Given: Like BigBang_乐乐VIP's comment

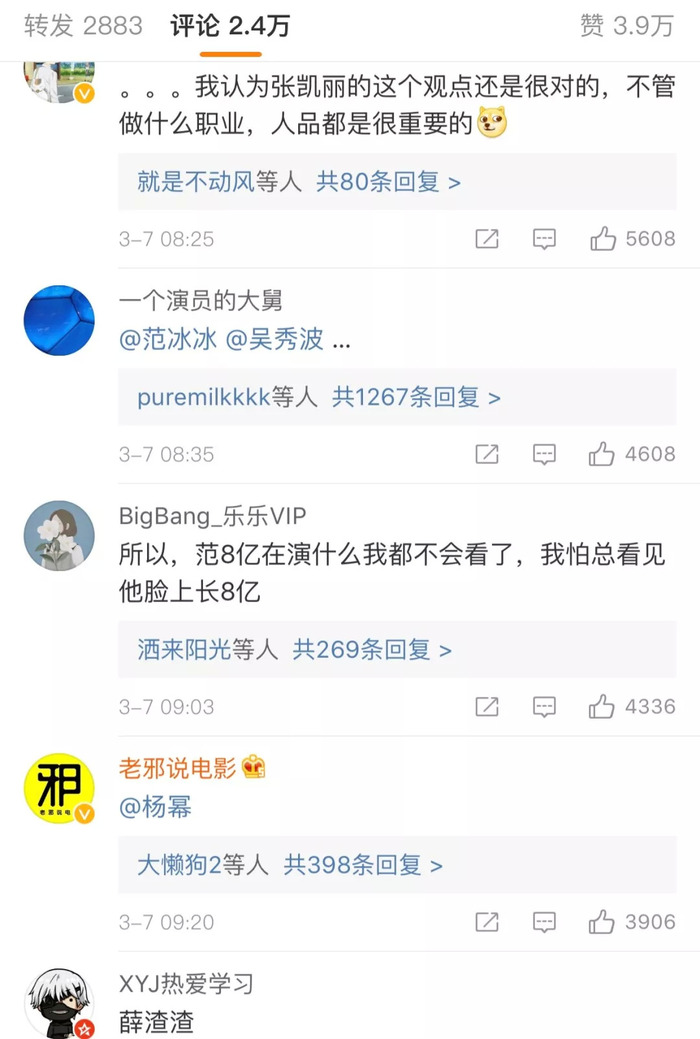Looking at the screenshot, I should [603, 707].
